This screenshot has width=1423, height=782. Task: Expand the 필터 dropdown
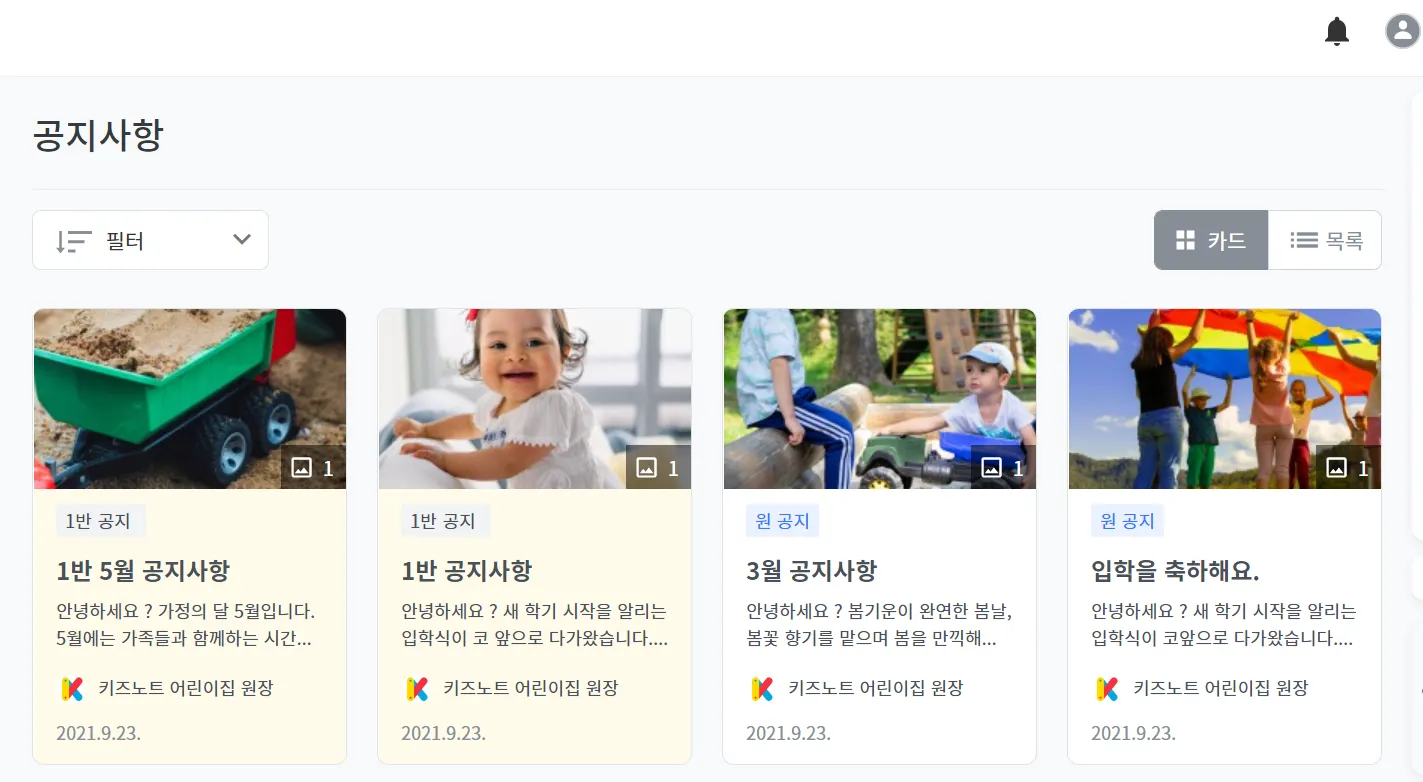(x=150, y=240)
